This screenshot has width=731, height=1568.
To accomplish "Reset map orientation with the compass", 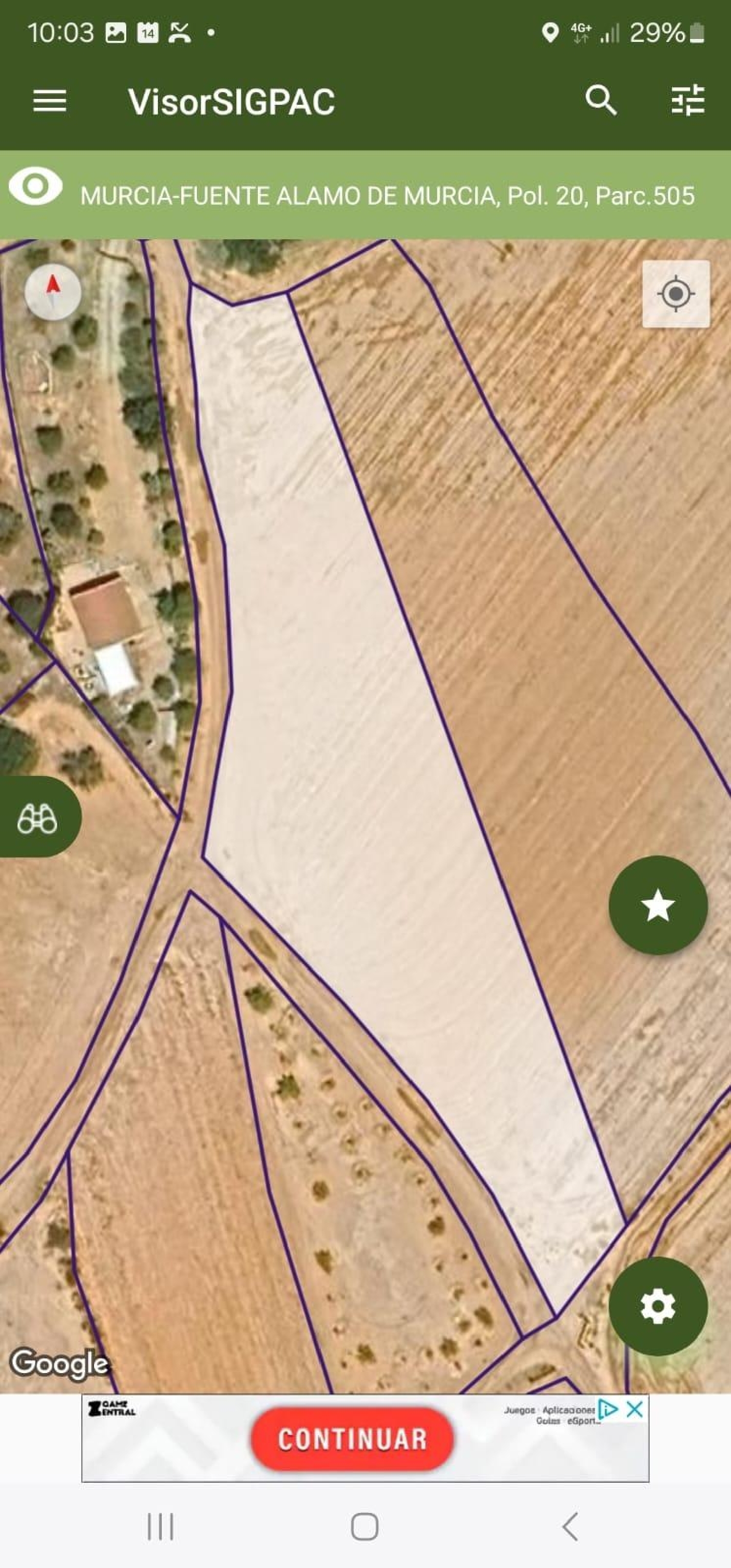I will click(53, 292).
